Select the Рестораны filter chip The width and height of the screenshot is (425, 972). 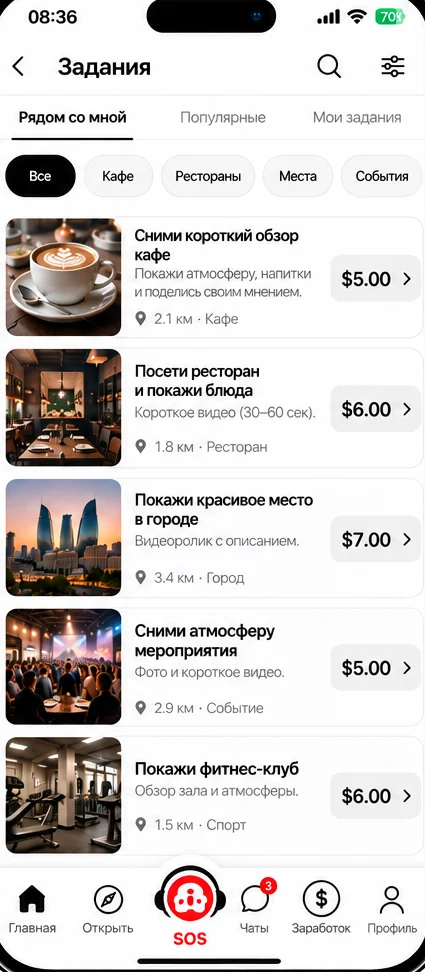coord(208,176)
